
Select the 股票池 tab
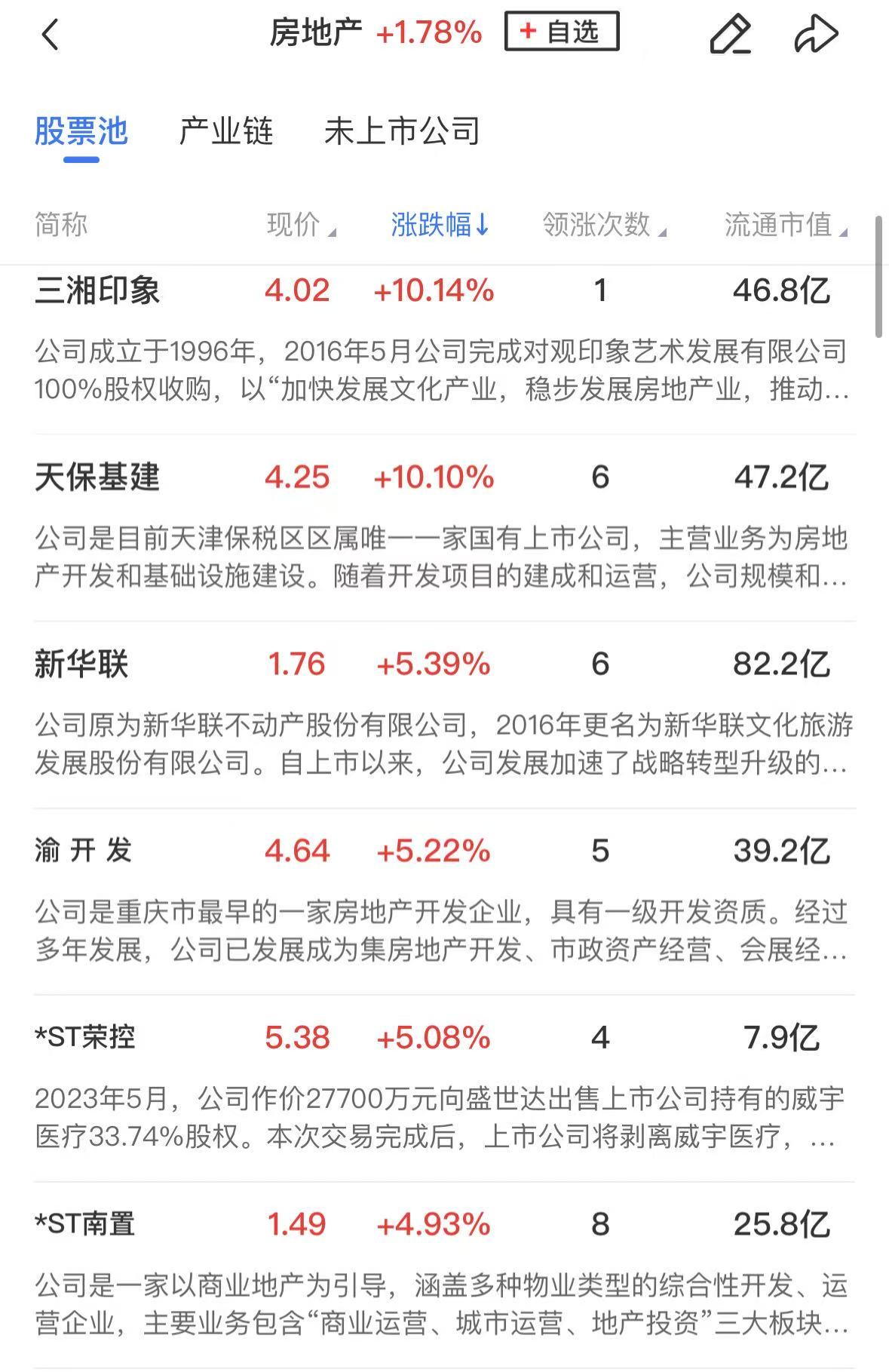pyautogui.click(x=81, y=131)
